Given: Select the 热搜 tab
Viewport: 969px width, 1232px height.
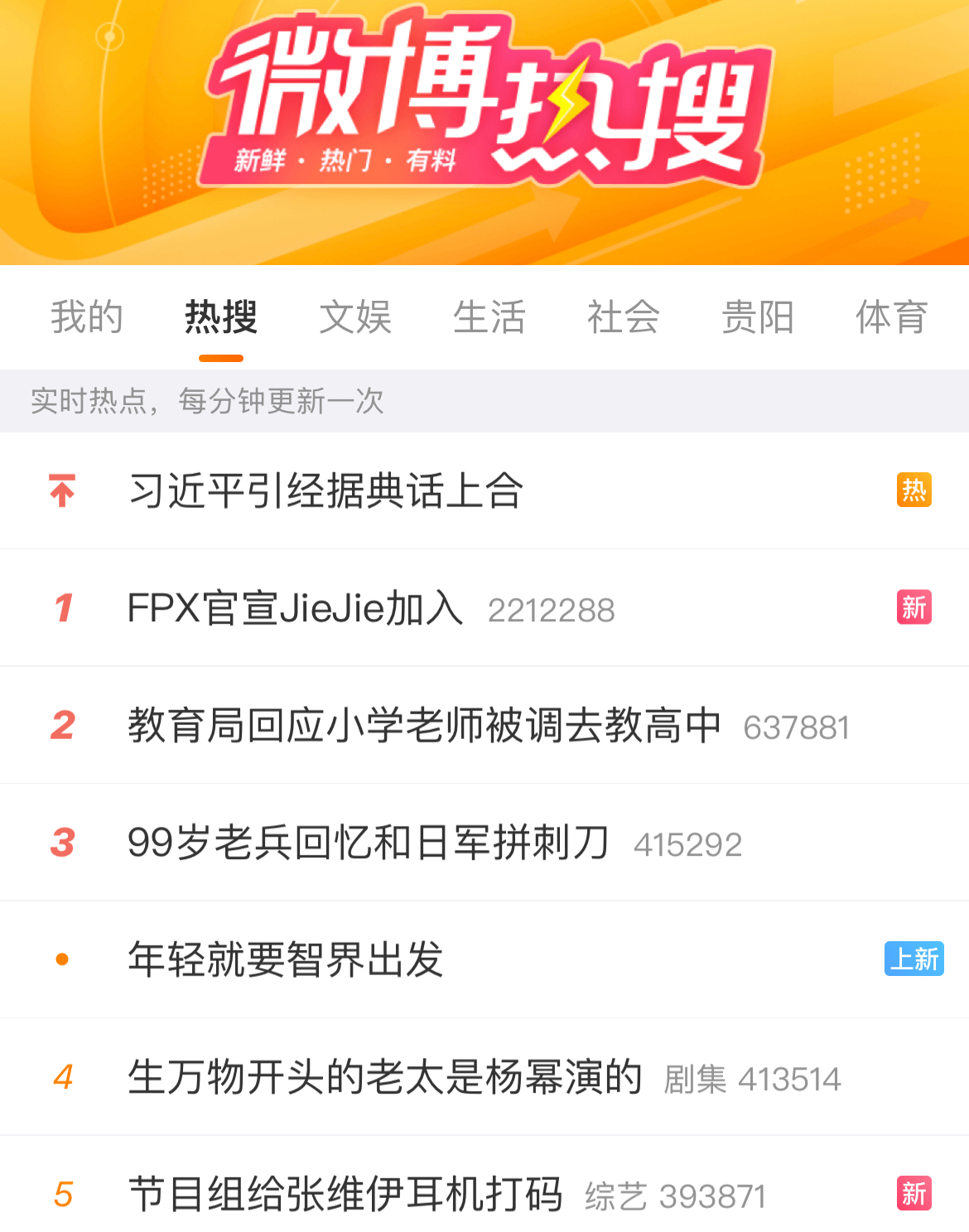Looking at the screenshot, I should [x=221, y=317].
